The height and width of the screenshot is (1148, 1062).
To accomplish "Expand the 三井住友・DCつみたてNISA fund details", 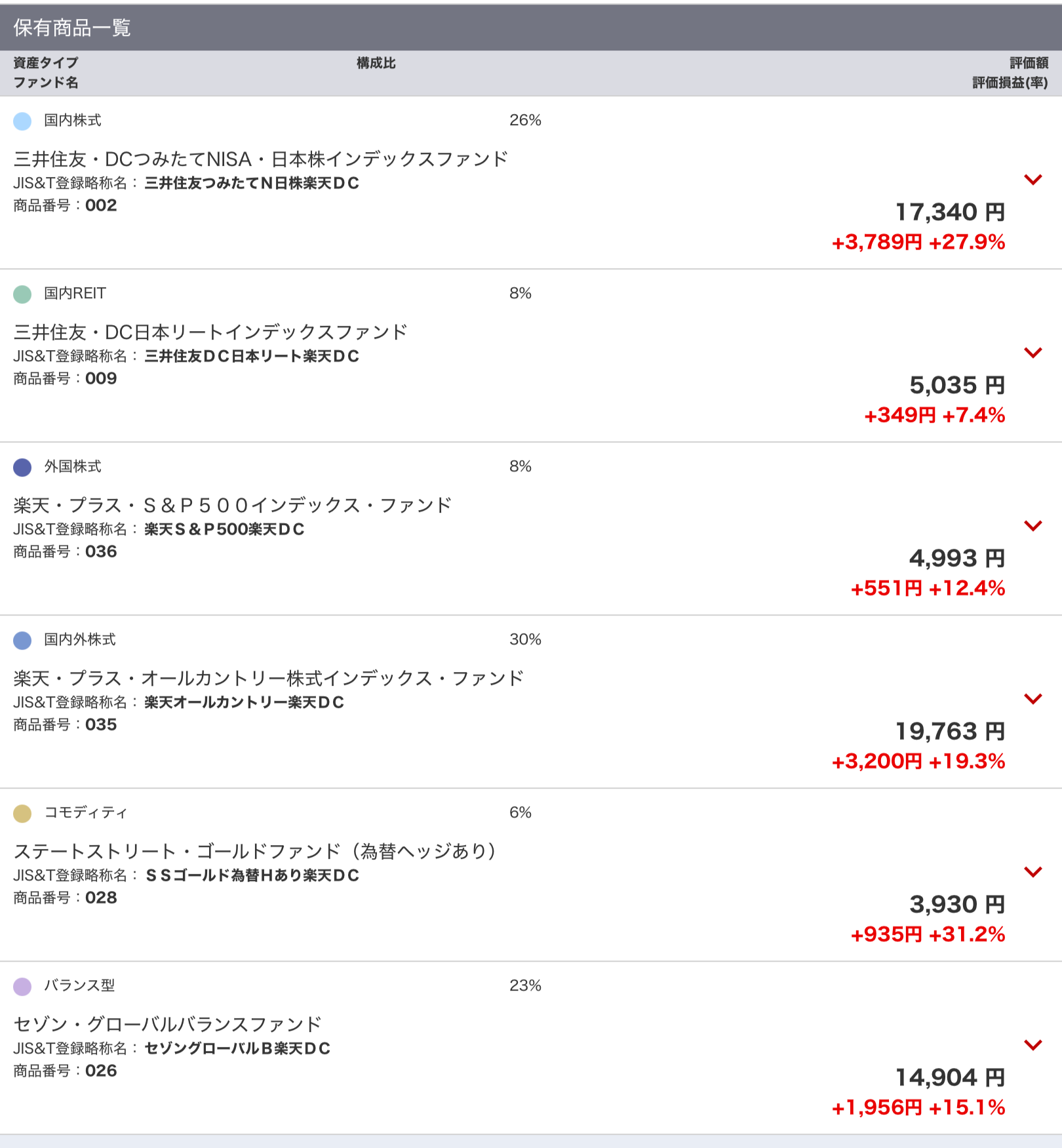I will click(1034, 178).
